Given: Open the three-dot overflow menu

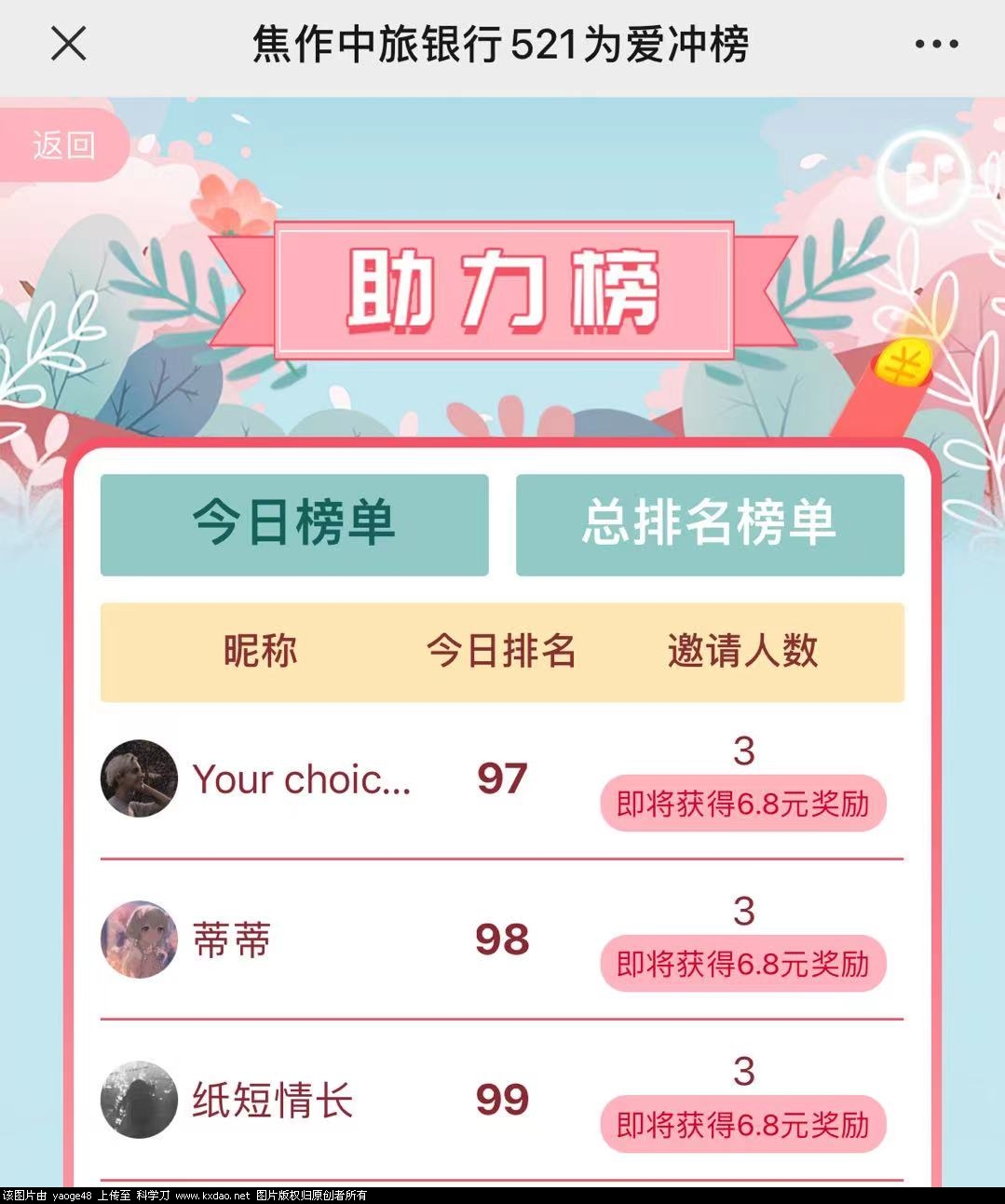Looking at the screenshot, I should pos(936,44).
